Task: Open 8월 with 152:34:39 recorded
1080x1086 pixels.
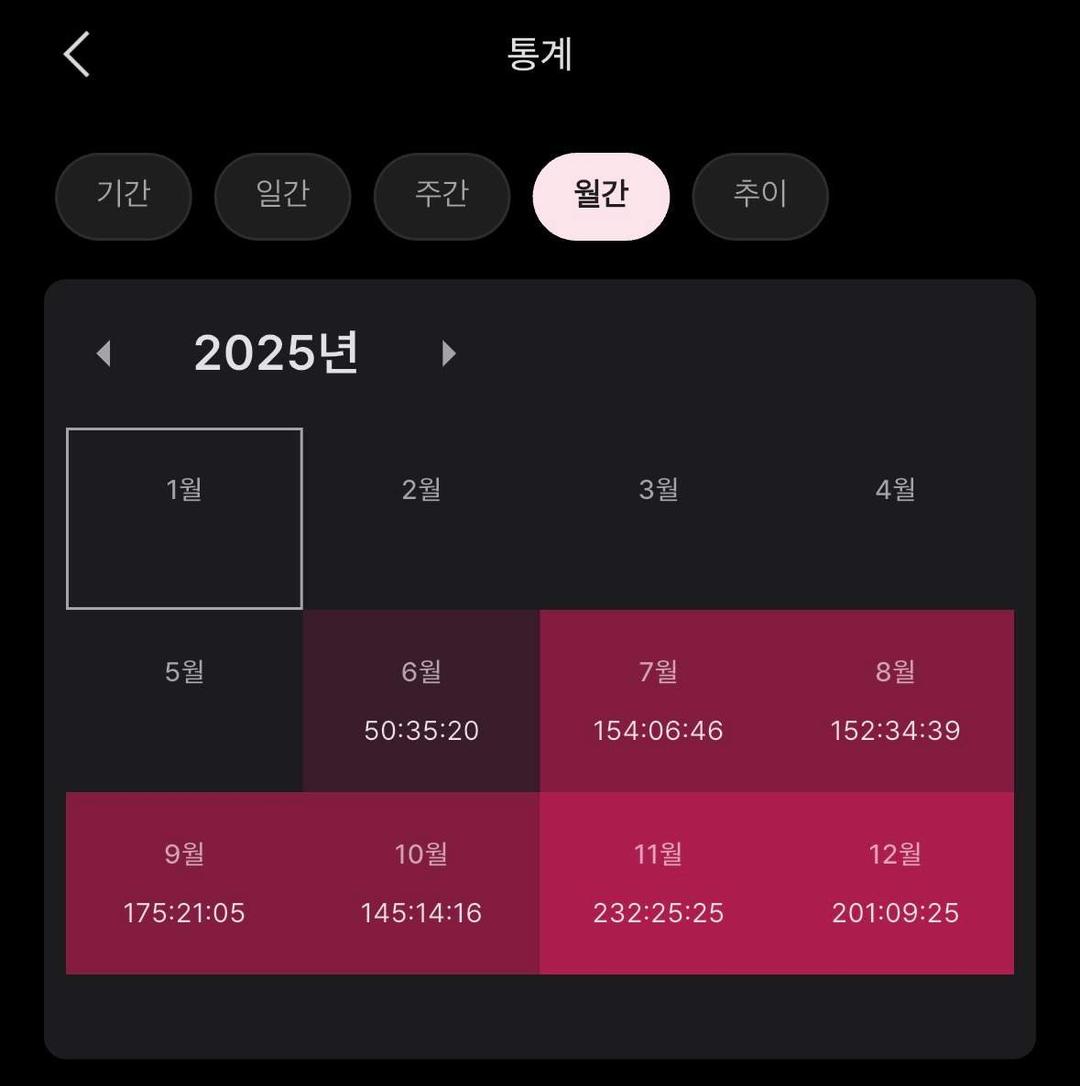Action: point(895,700)
